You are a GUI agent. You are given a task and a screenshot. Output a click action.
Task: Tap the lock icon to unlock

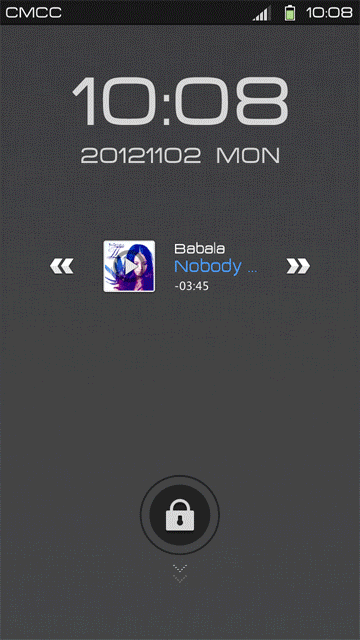[x=180, y=515]
